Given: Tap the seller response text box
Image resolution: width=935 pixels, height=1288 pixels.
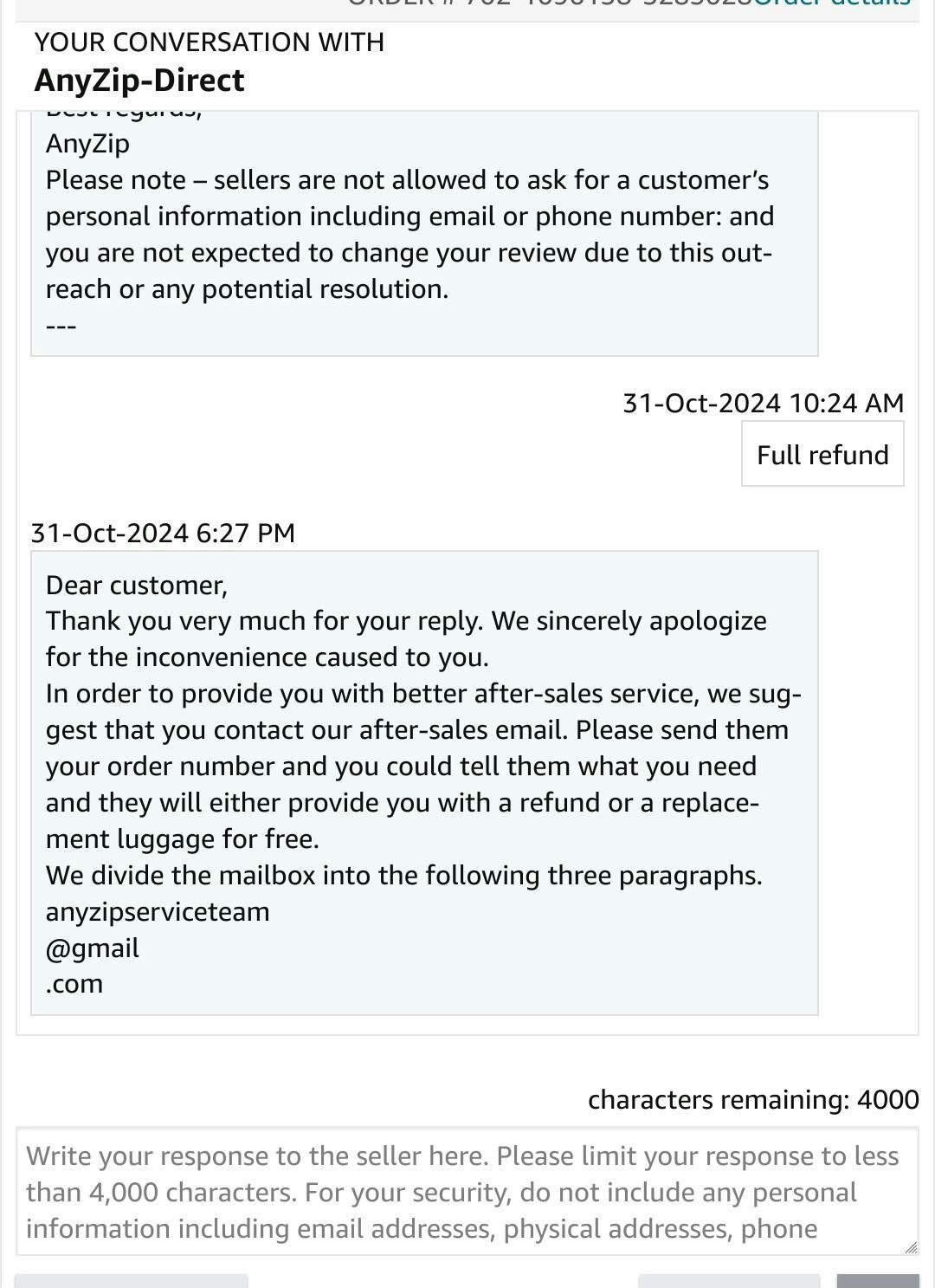Looking at the screenshot, I should (466, 1191).
